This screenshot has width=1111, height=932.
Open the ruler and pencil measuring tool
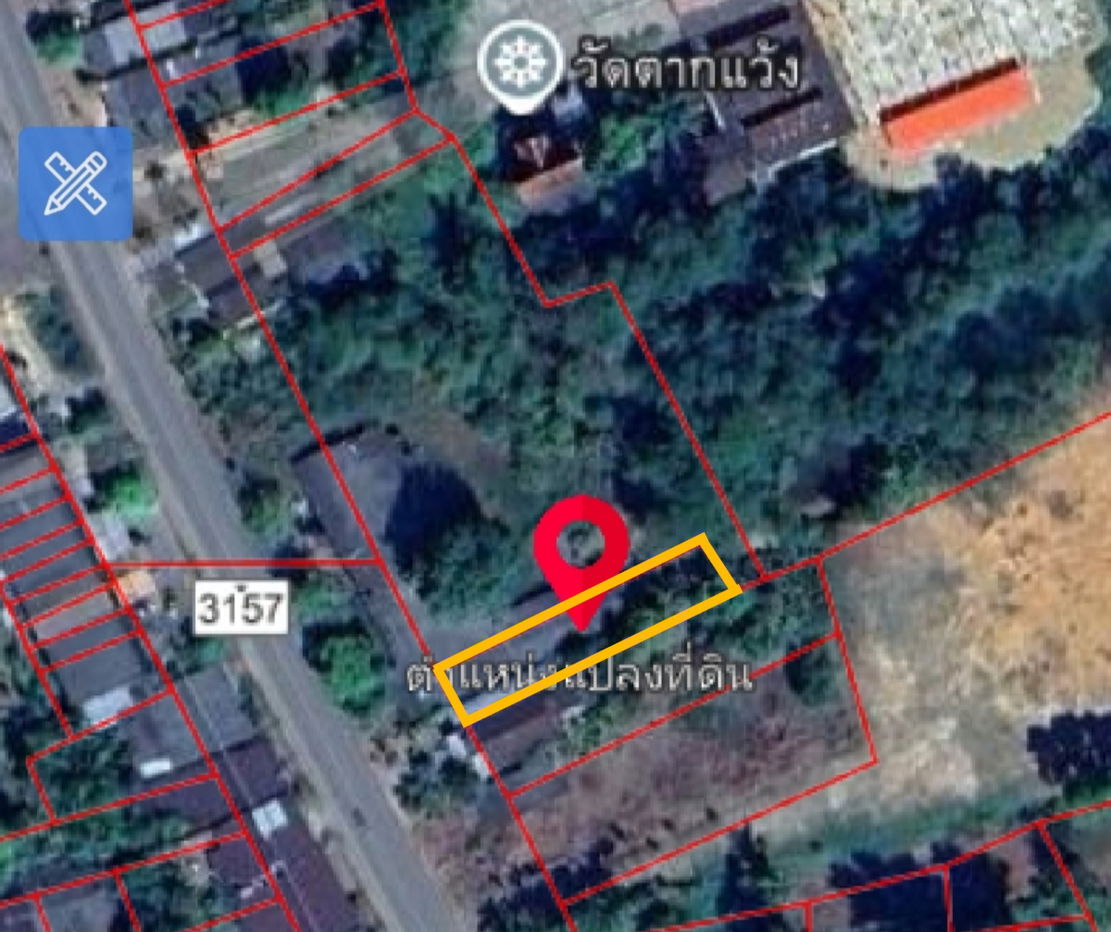75,183
